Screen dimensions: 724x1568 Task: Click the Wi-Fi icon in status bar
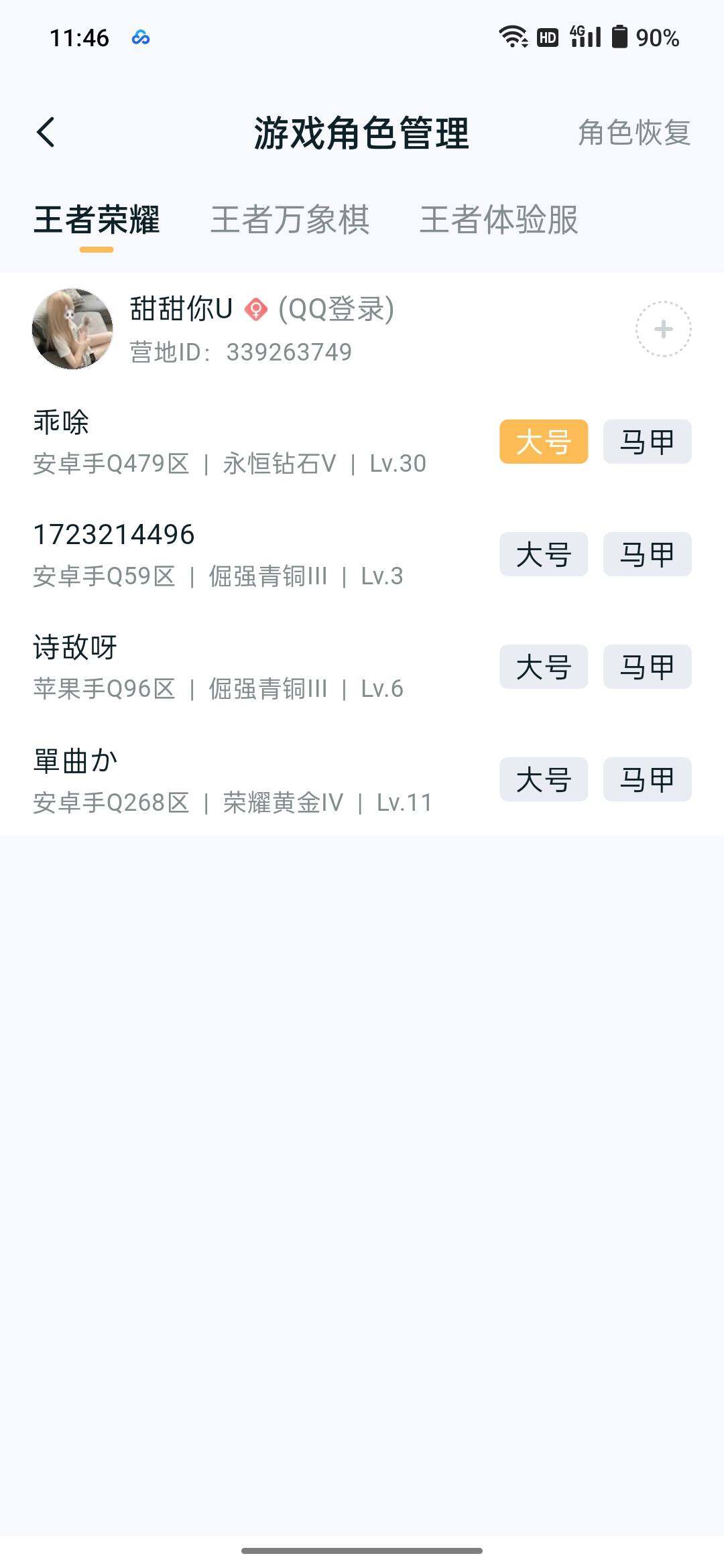513,38
